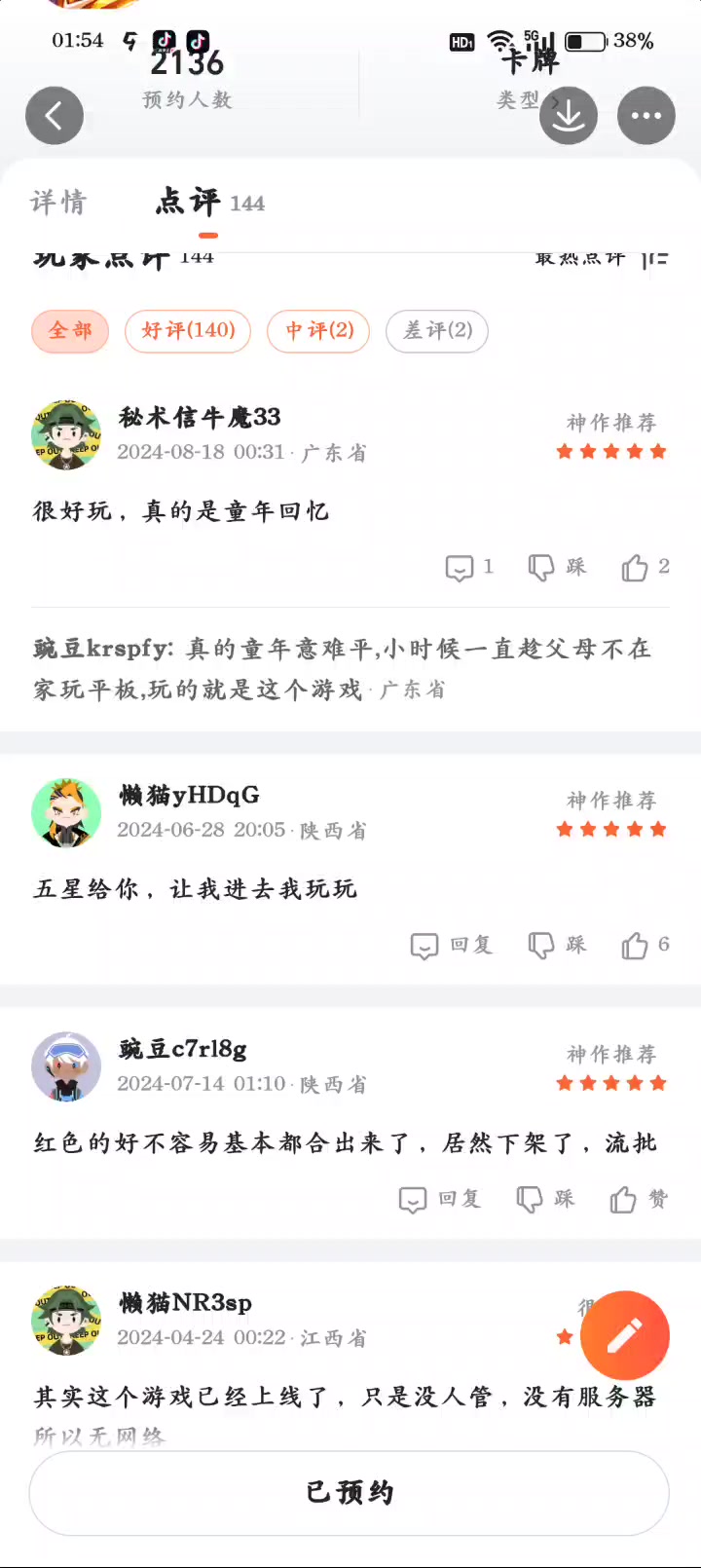Tap the download icon in header
Image resolution: width=701 pixels, height=1568 pixels.
(x=569, y=116)
